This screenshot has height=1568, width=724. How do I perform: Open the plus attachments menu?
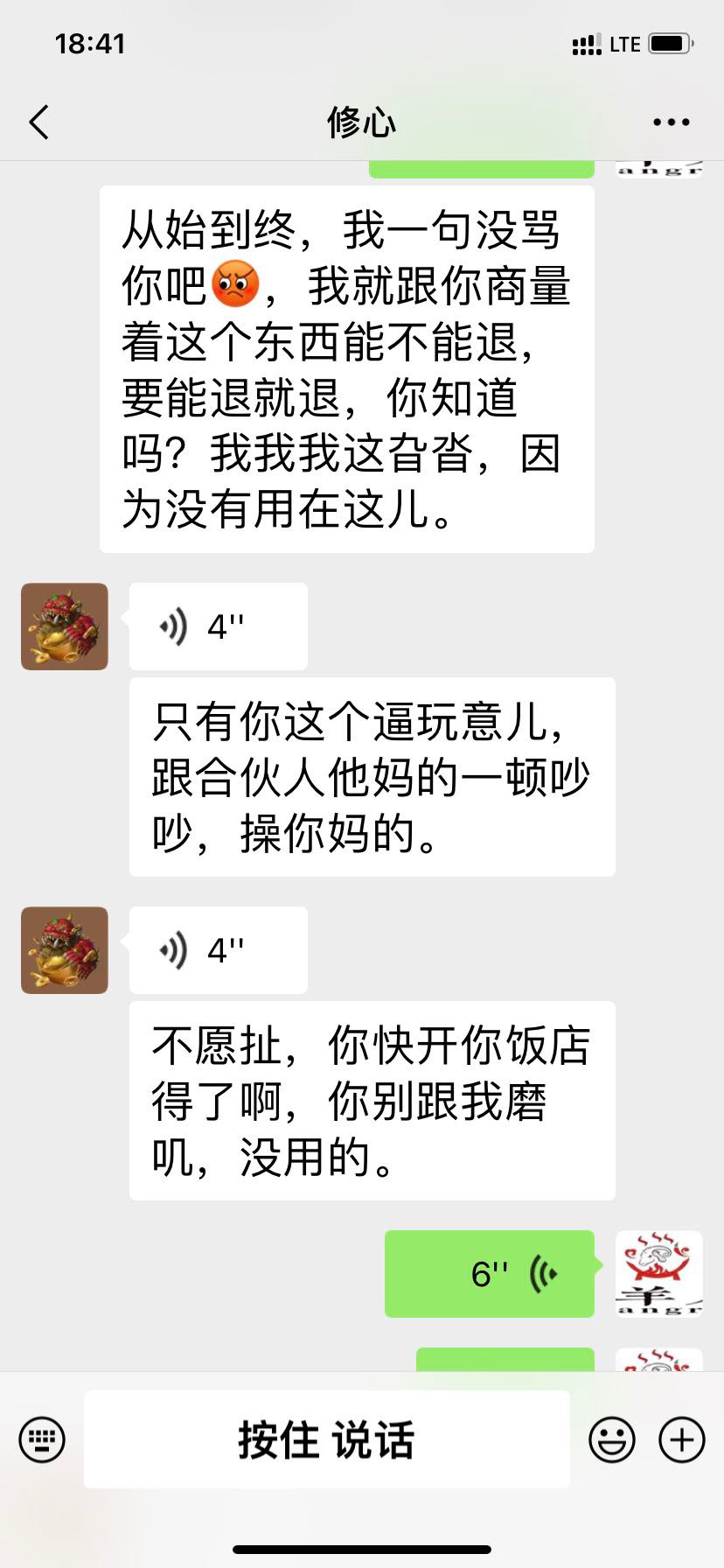pyautogui.click(x=681, y=1439)
